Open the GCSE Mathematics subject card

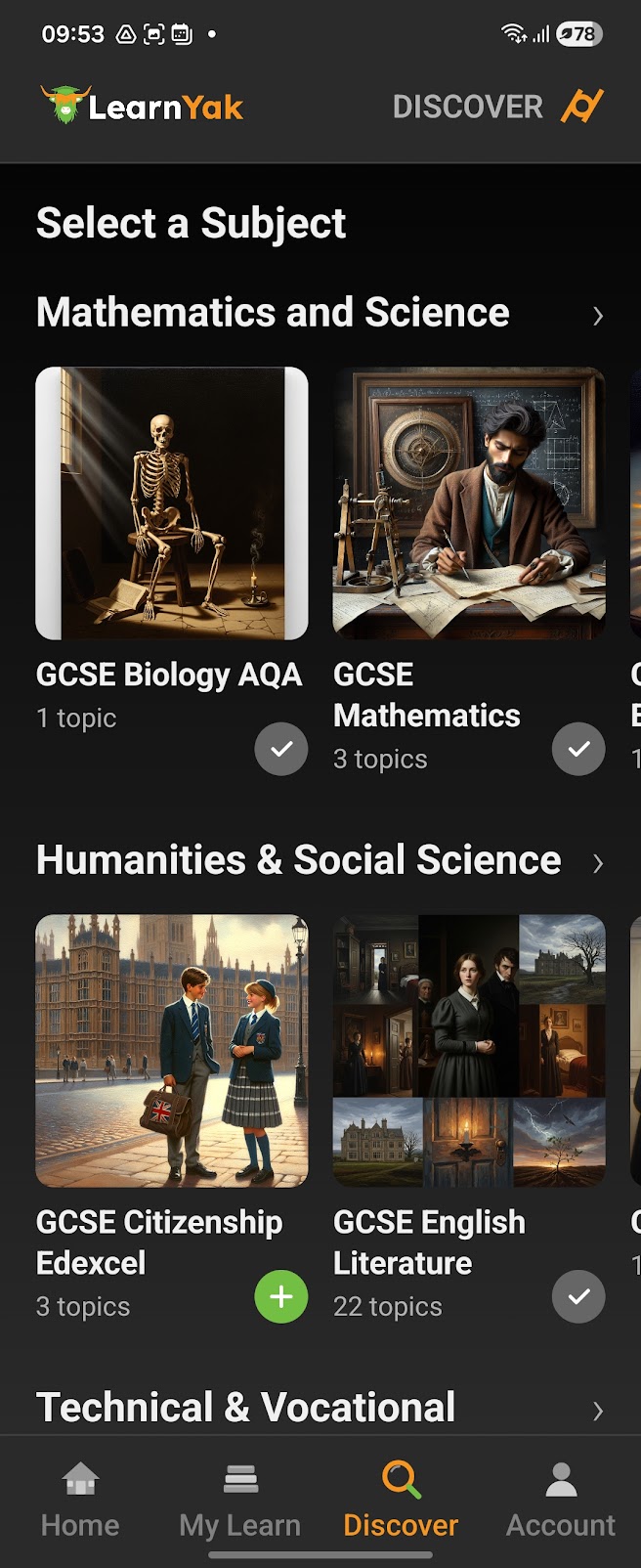click(x=469, y=503)
